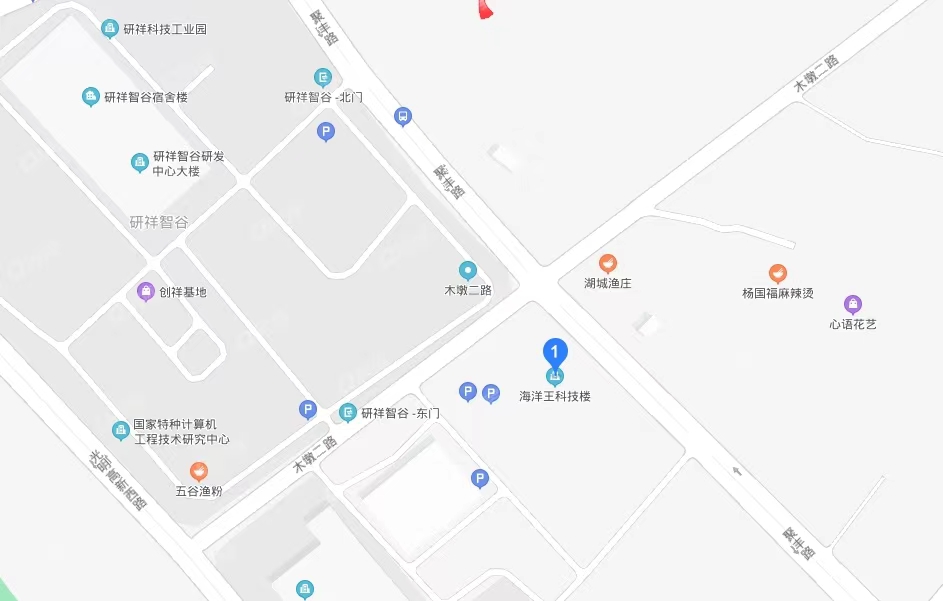Open the 创祥基地 marker
The image size is (943, 601).
click(x=146, y=292)
